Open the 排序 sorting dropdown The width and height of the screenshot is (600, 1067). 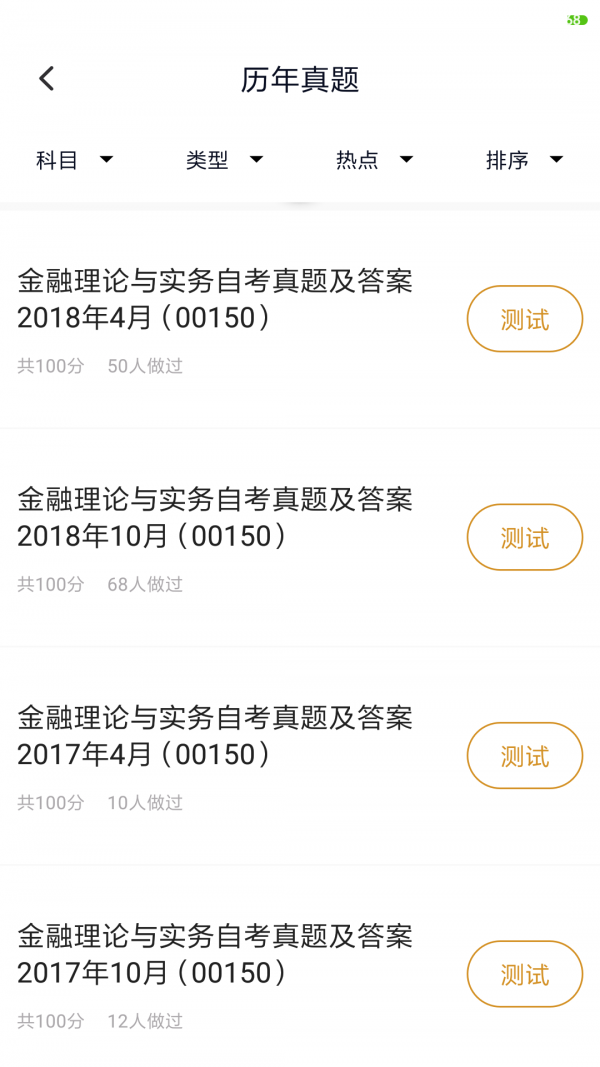pos(525,160)
